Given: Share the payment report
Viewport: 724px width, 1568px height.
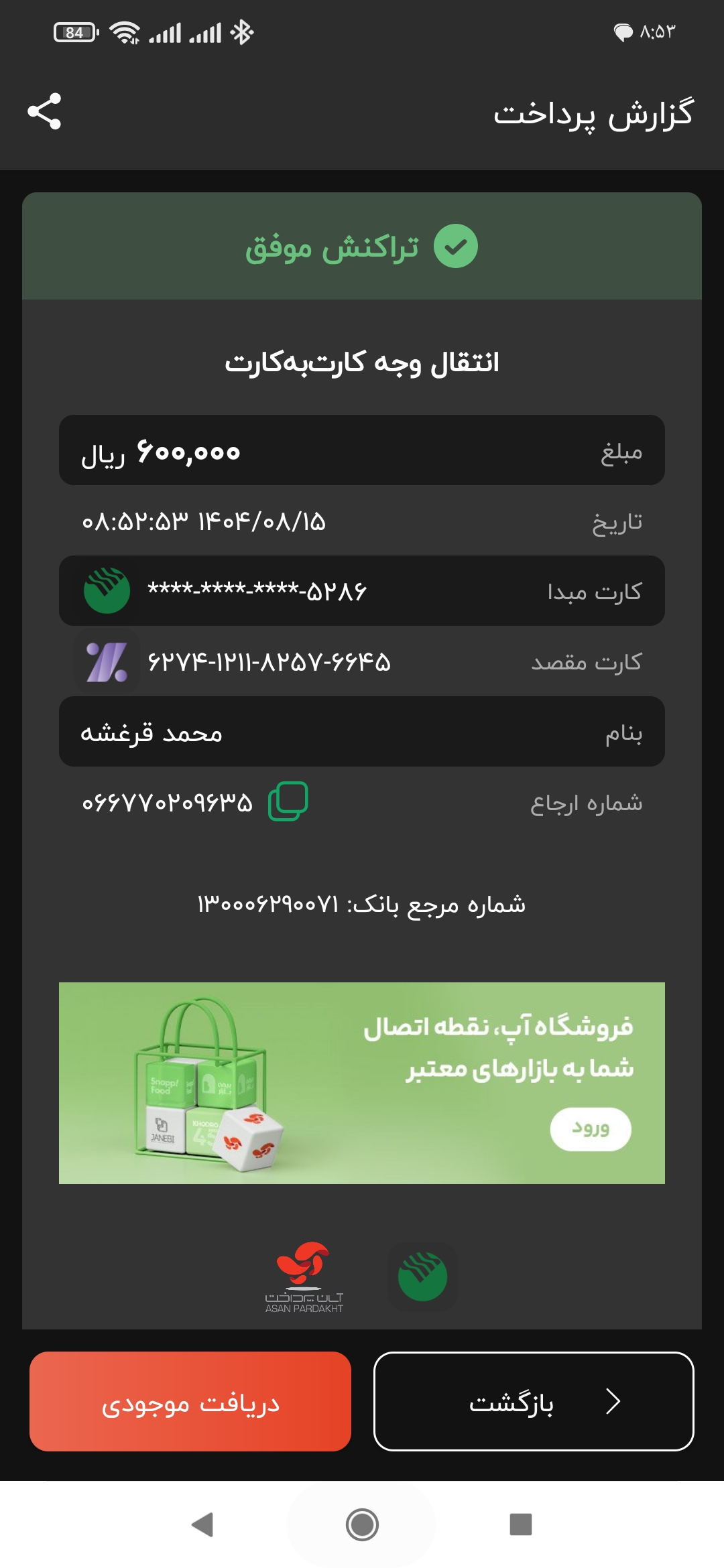Looking at the screenshot, I should point(44,111).
